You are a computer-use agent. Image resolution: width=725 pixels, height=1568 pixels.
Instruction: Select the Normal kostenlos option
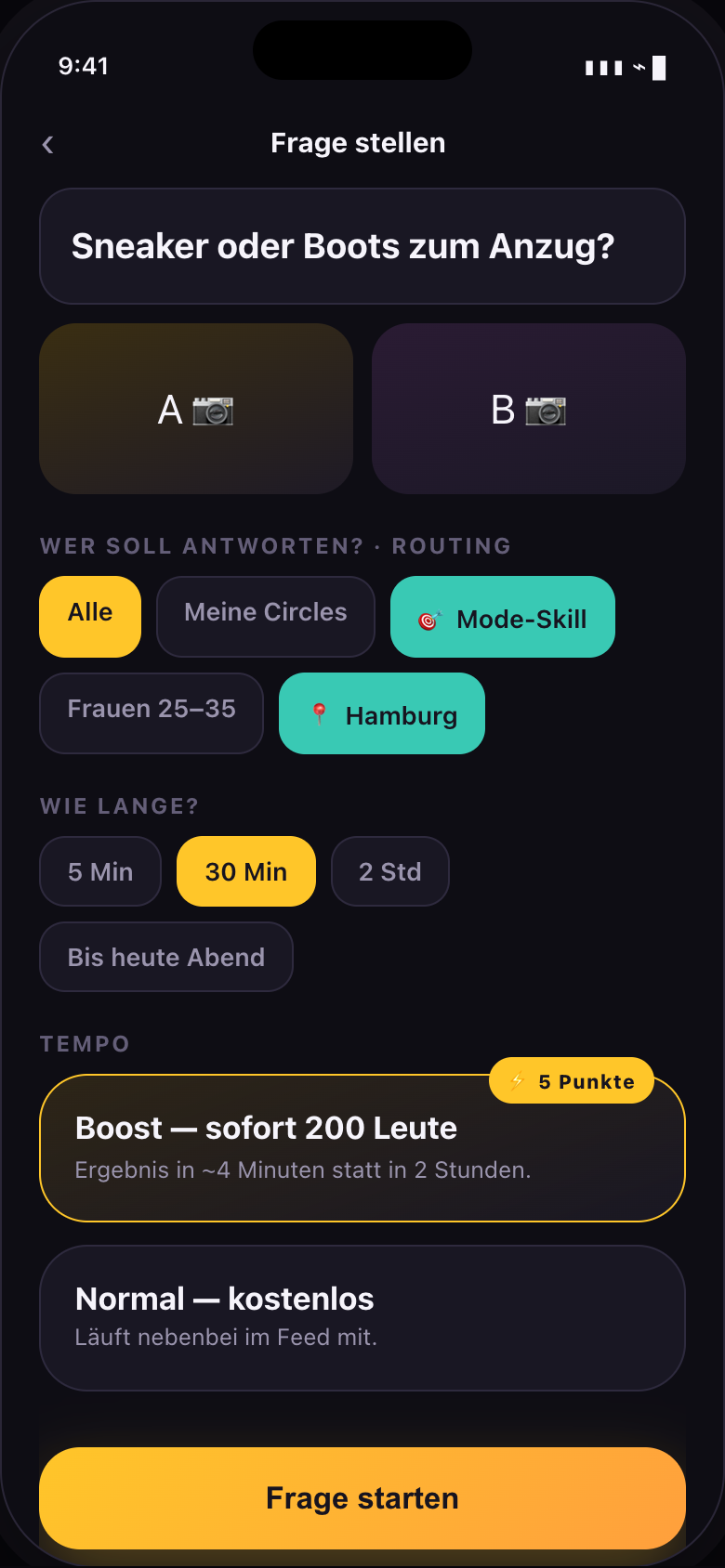point(362,1318)
